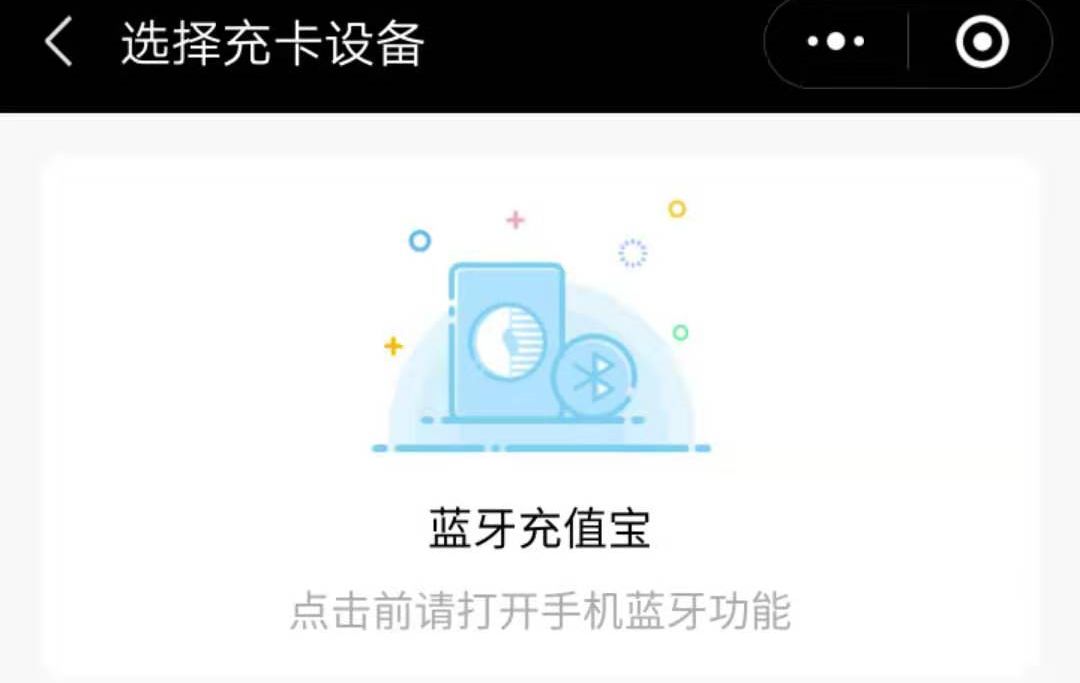This screenshot has width=1080, height=683.
Task: Close the mini program via target icon
Action: tap(980, 43)
